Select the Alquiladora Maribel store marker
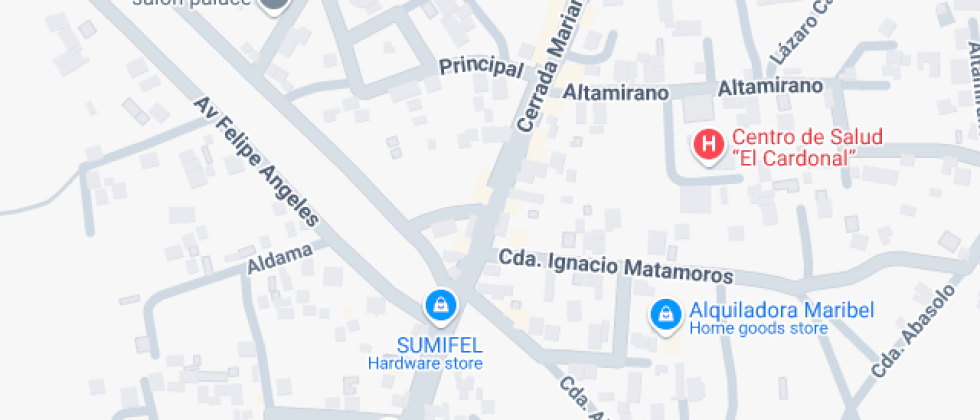 [x=666, y=316]
